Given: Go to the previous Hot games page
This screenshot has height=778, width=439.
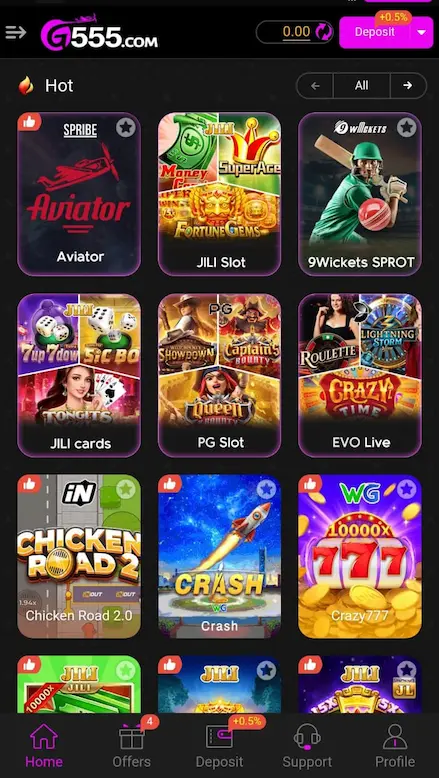Looking at the screenshot, I should coord(315,86).
